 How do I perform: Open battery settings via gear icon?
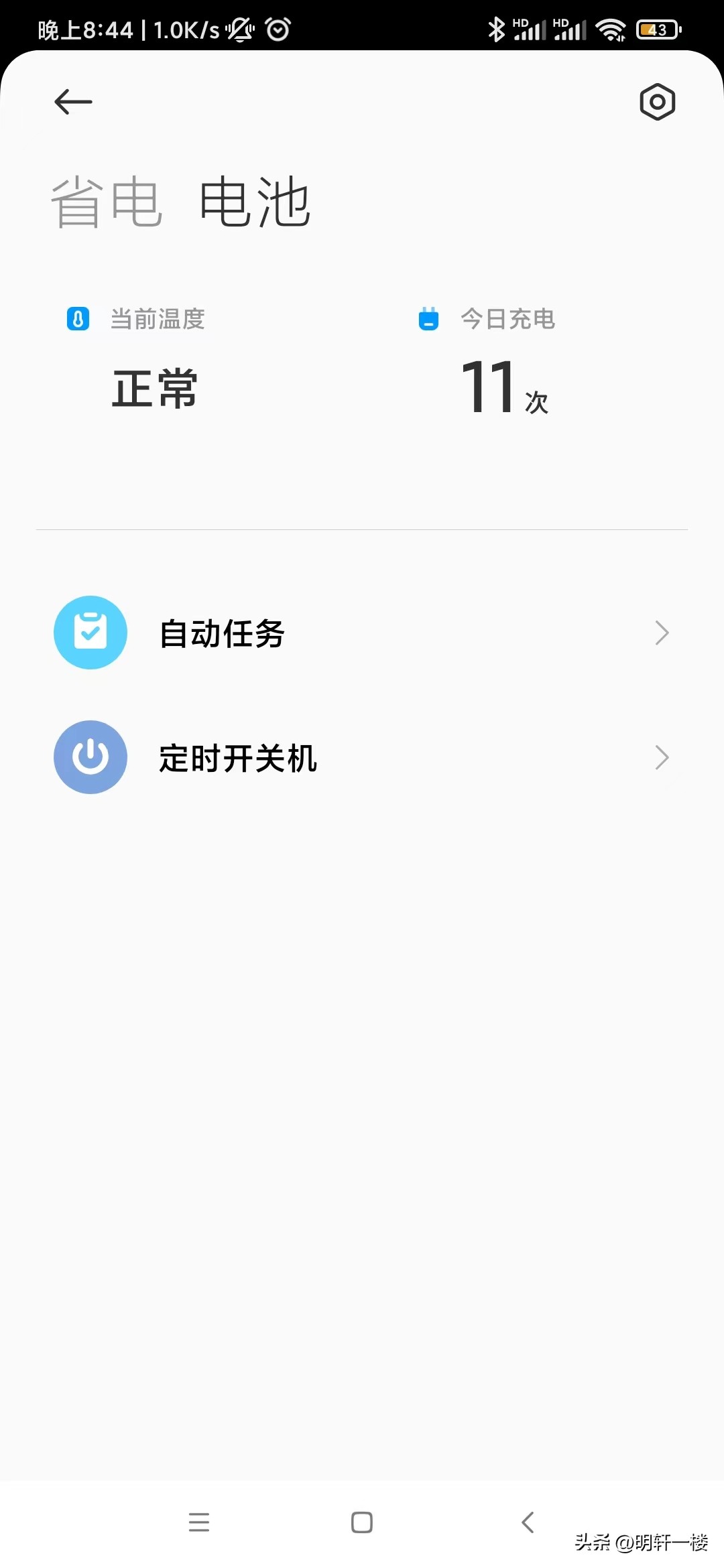coord(657,101)
